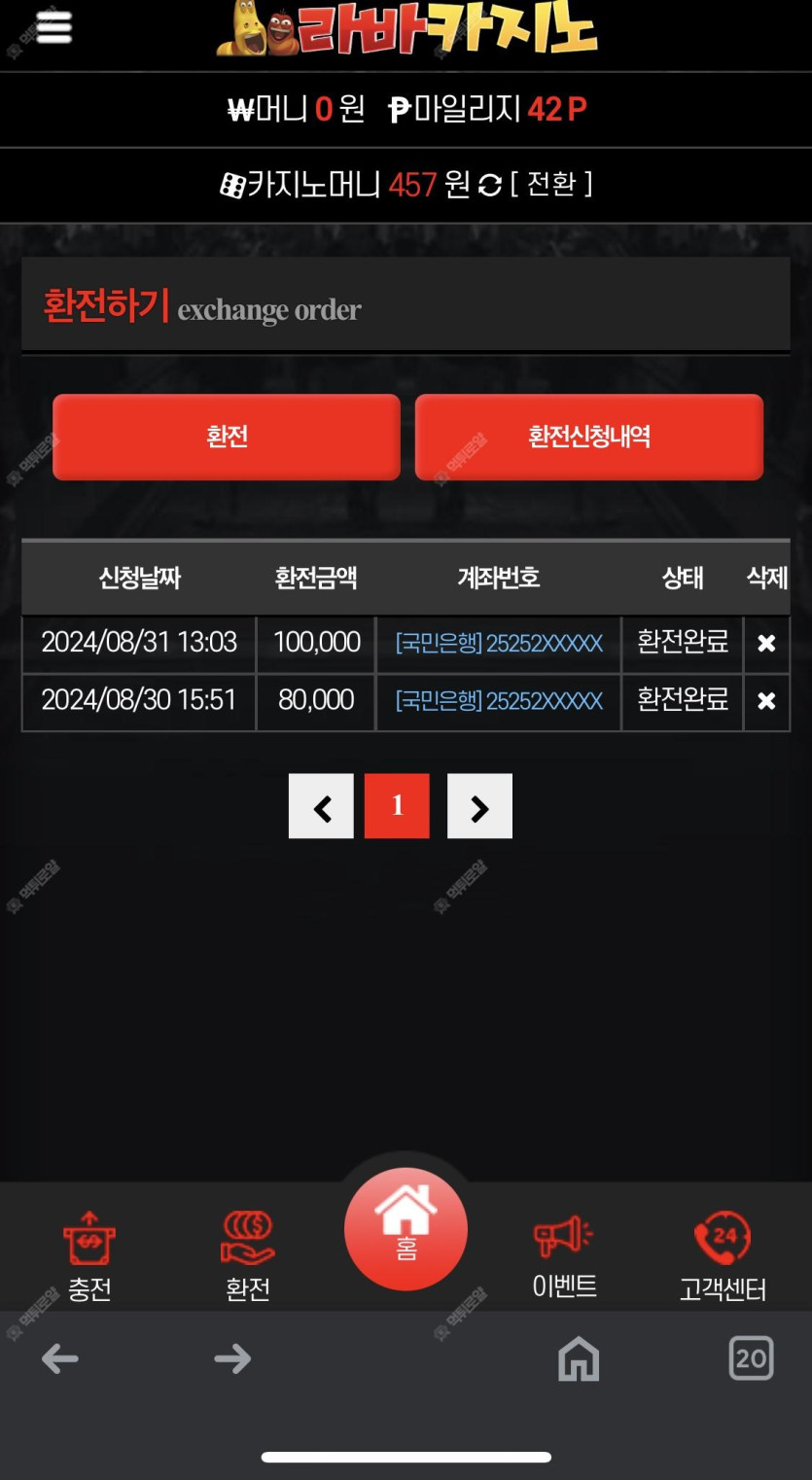Image resolution: width=812 pixels, height=1480 pixels.
Task: Go forward in the browser
Action: click(x=232, y=1358)
